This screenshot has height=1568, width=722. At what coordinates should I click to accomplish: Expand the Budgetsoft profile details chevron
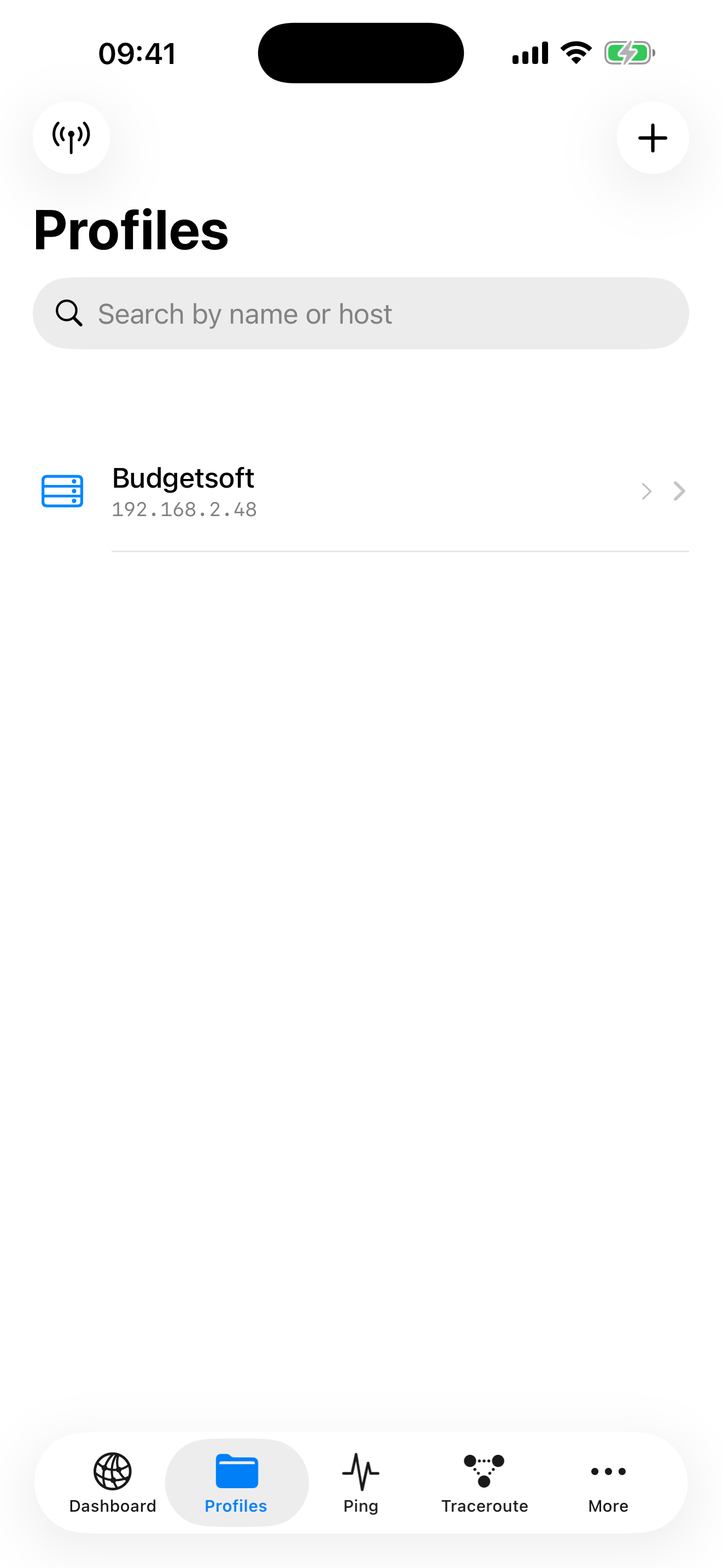coord(678,490)
